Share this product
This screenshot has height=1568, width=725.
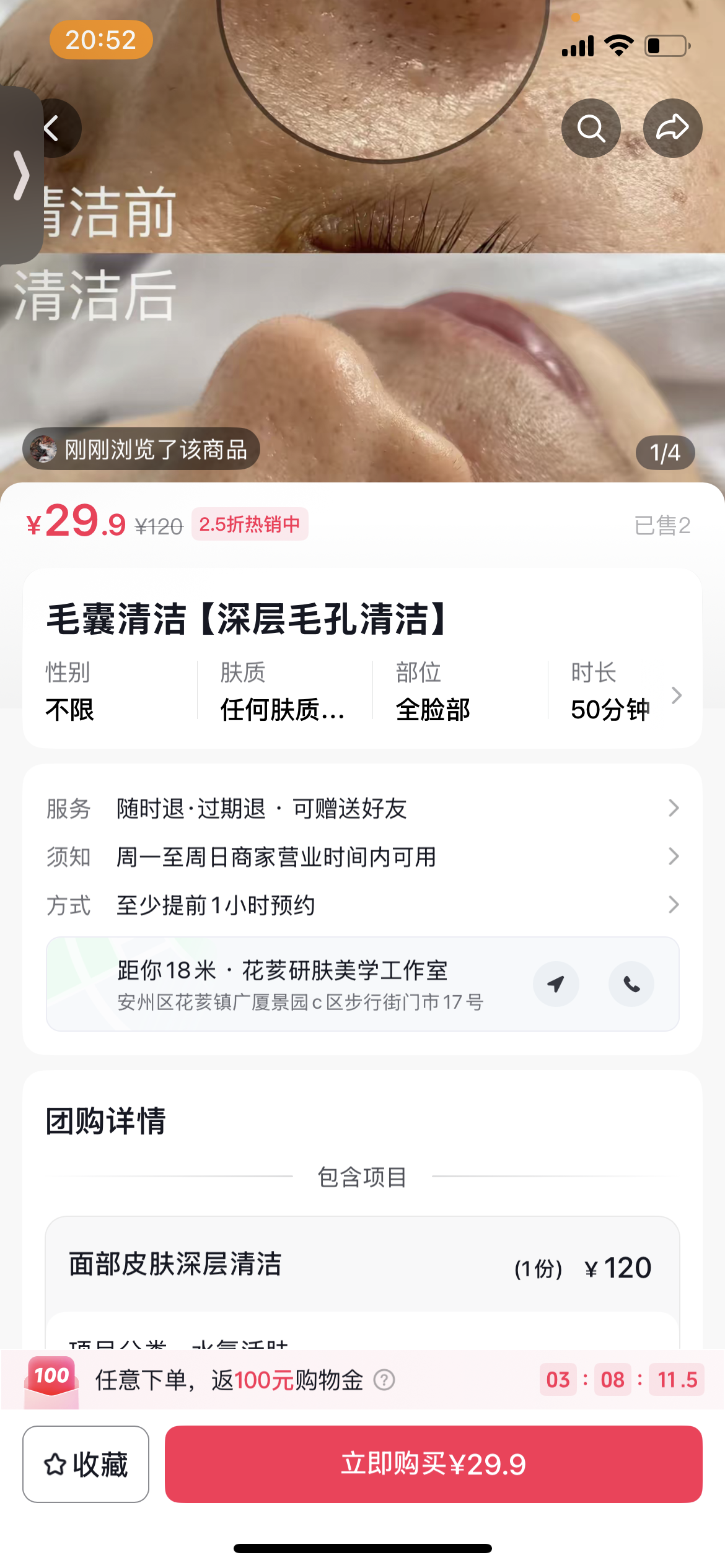tap(672, 128)
